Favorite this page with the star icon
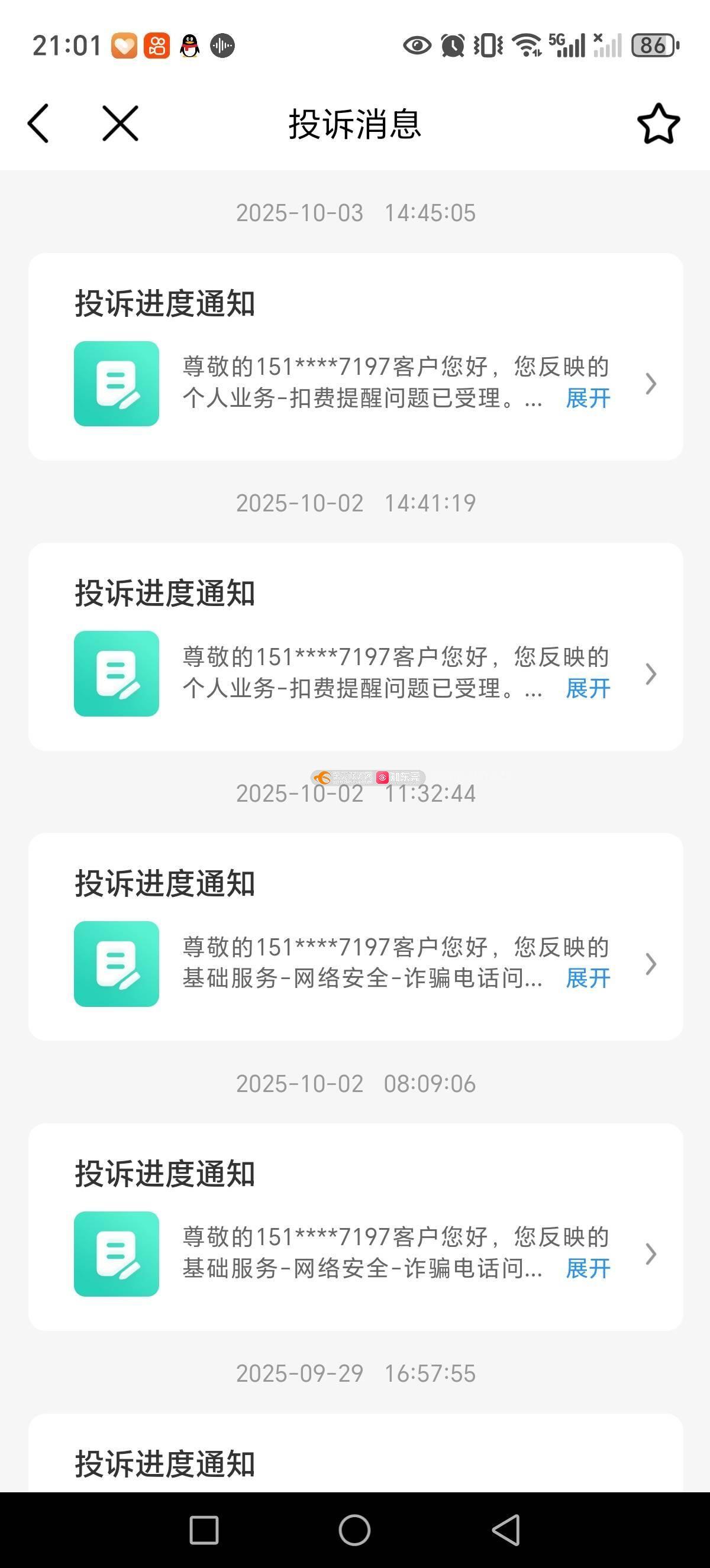The width and height of the screenshot is (710, 1568). pyautogui.click(x=659, y=124)
